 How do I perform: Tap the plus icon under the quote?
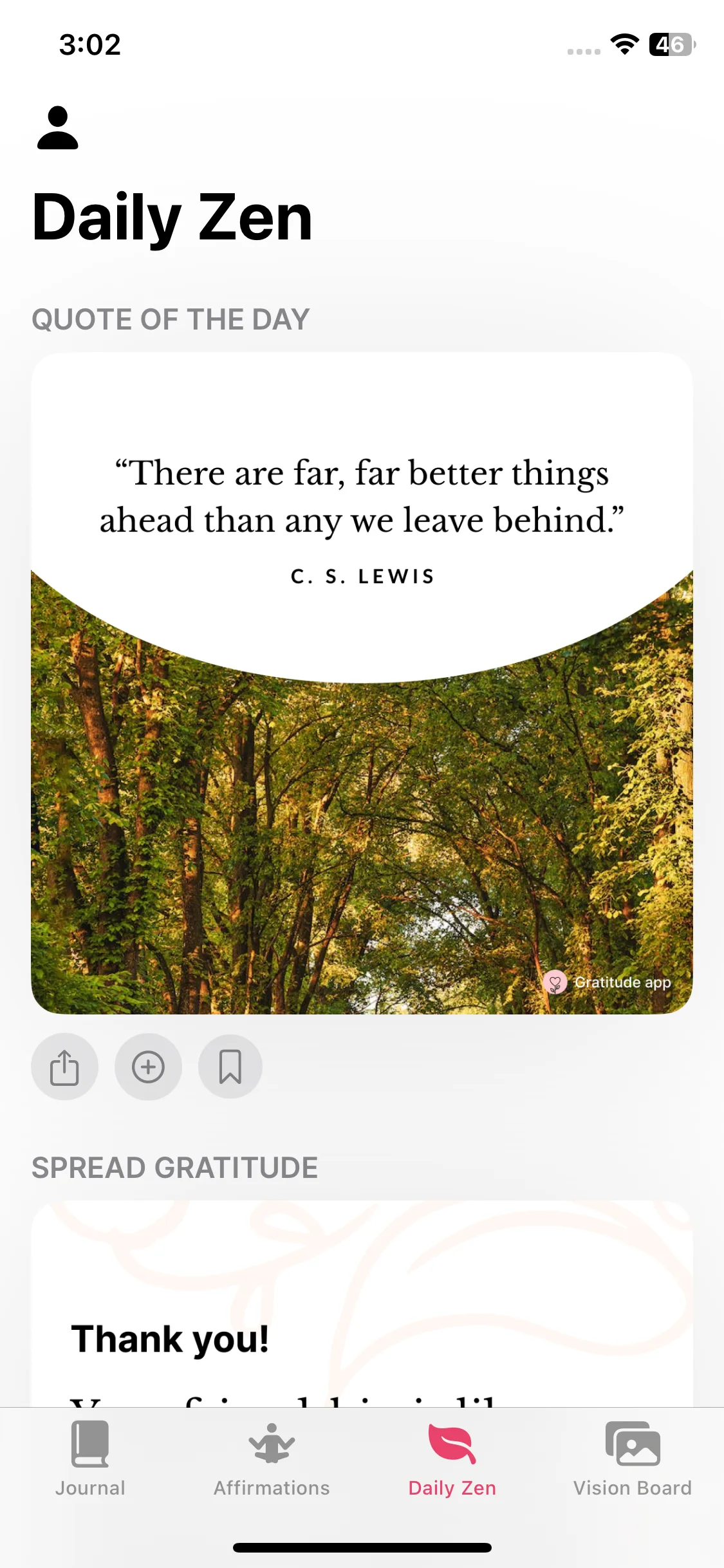[x=148, y=1067]
